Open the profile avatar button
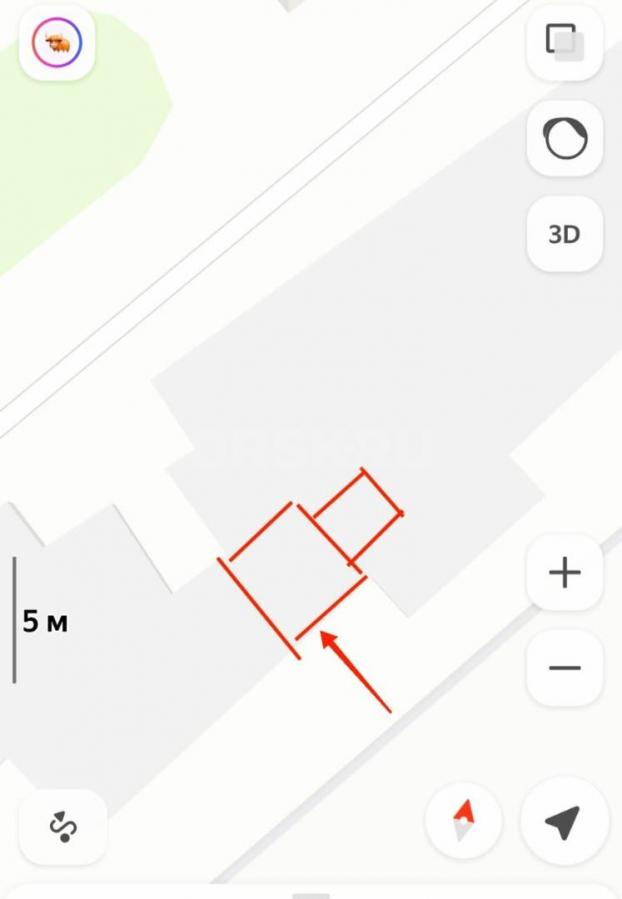The width and height of the screenshot is (622, 899). point(56,43)
